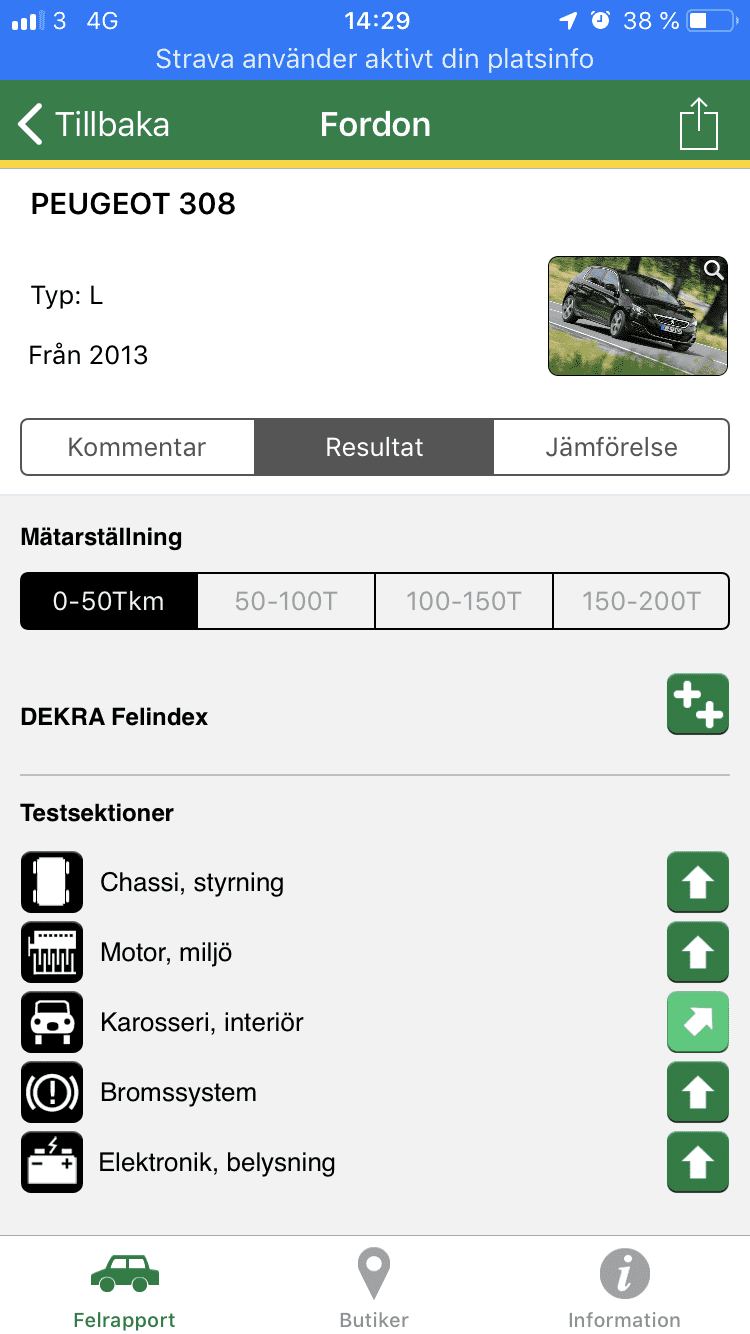Share this Peugeot 308 report
The width and height of the screenshot is (750, 1334).
click(x=699, y=125)
